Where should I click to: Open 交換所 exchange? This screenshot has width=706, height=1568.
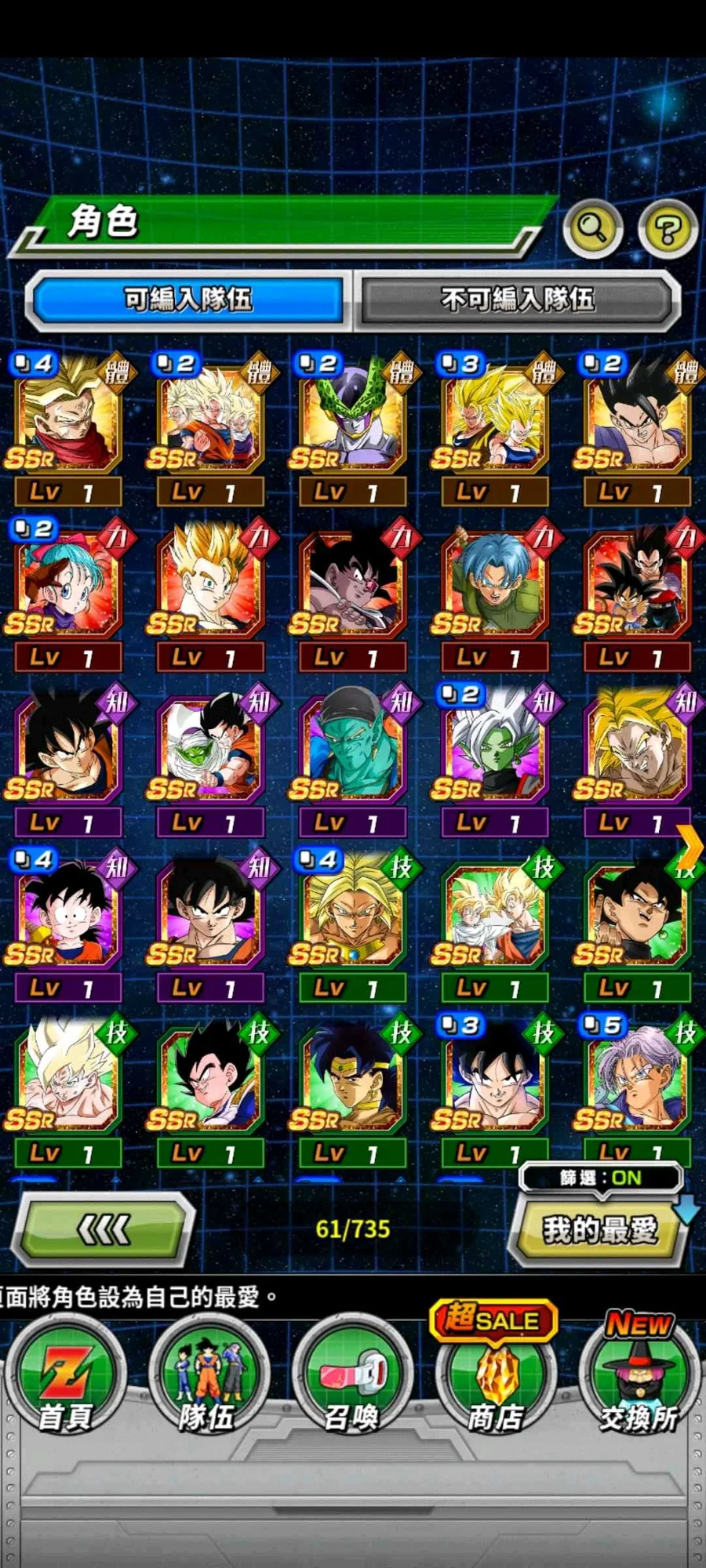639,1376
